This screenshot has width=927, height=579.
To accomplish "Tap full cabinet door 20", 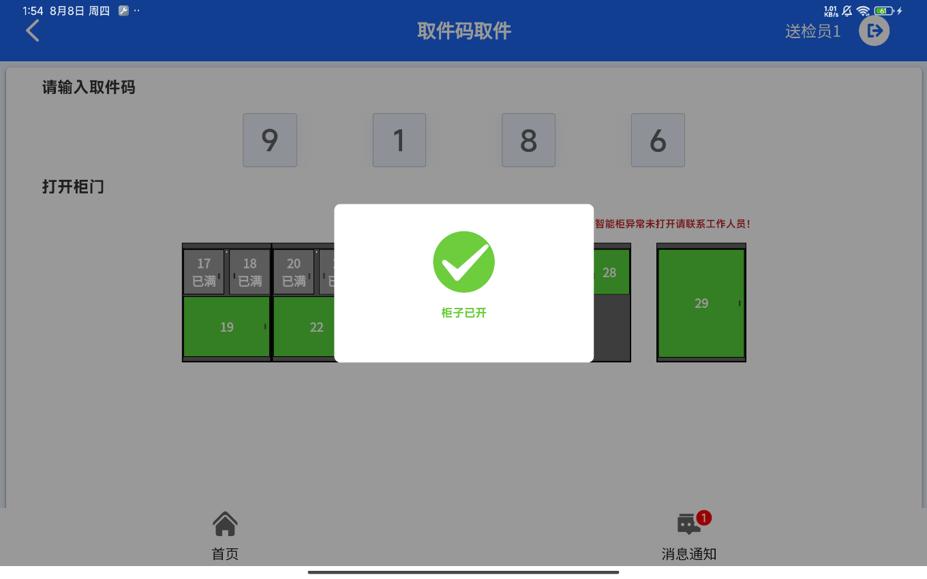I will (x=294, y=272).
